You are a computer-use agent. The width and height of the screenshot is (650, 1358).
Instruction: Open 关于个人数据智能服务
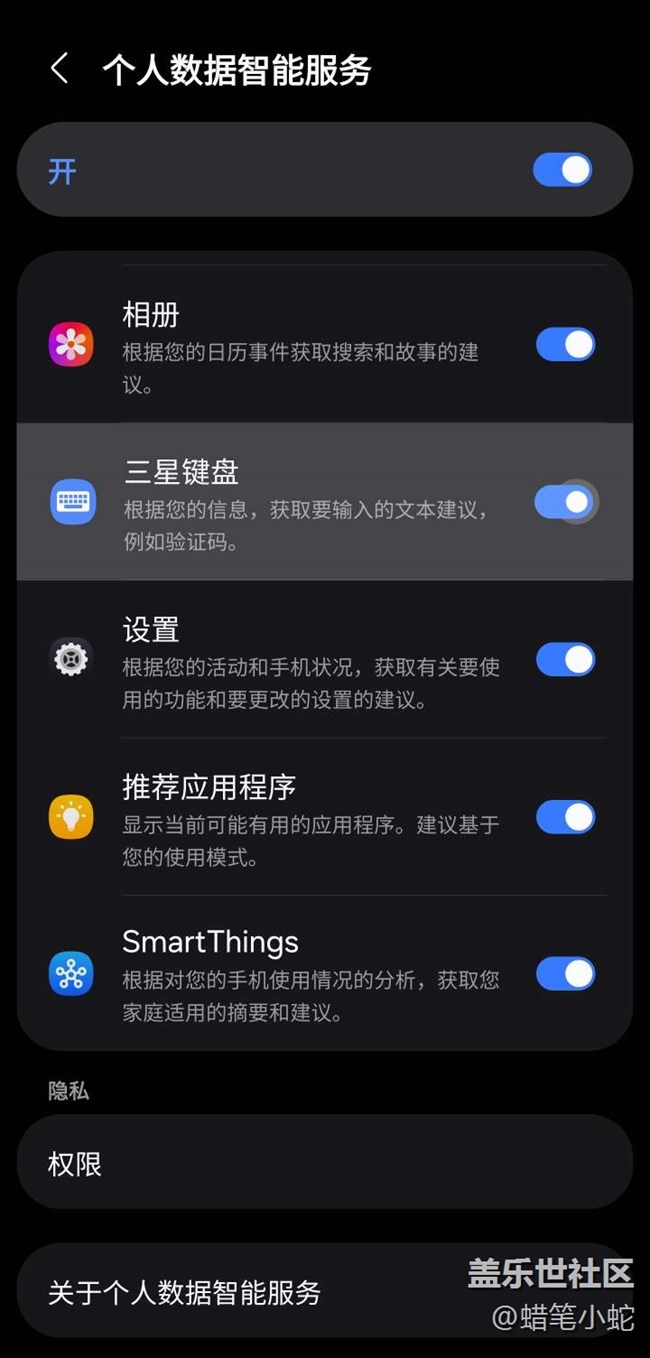pyautogui.click(x=325, y=1291)
